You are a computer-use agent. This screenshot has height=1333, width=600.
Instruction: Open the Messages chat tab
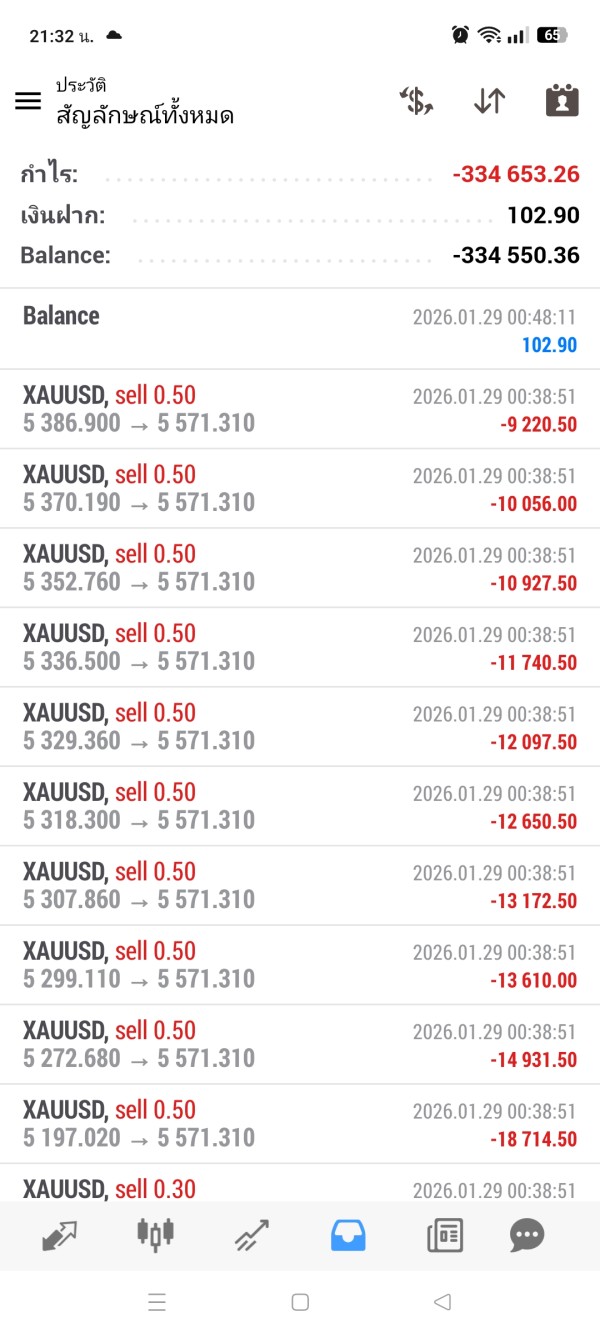(527, 1236)
